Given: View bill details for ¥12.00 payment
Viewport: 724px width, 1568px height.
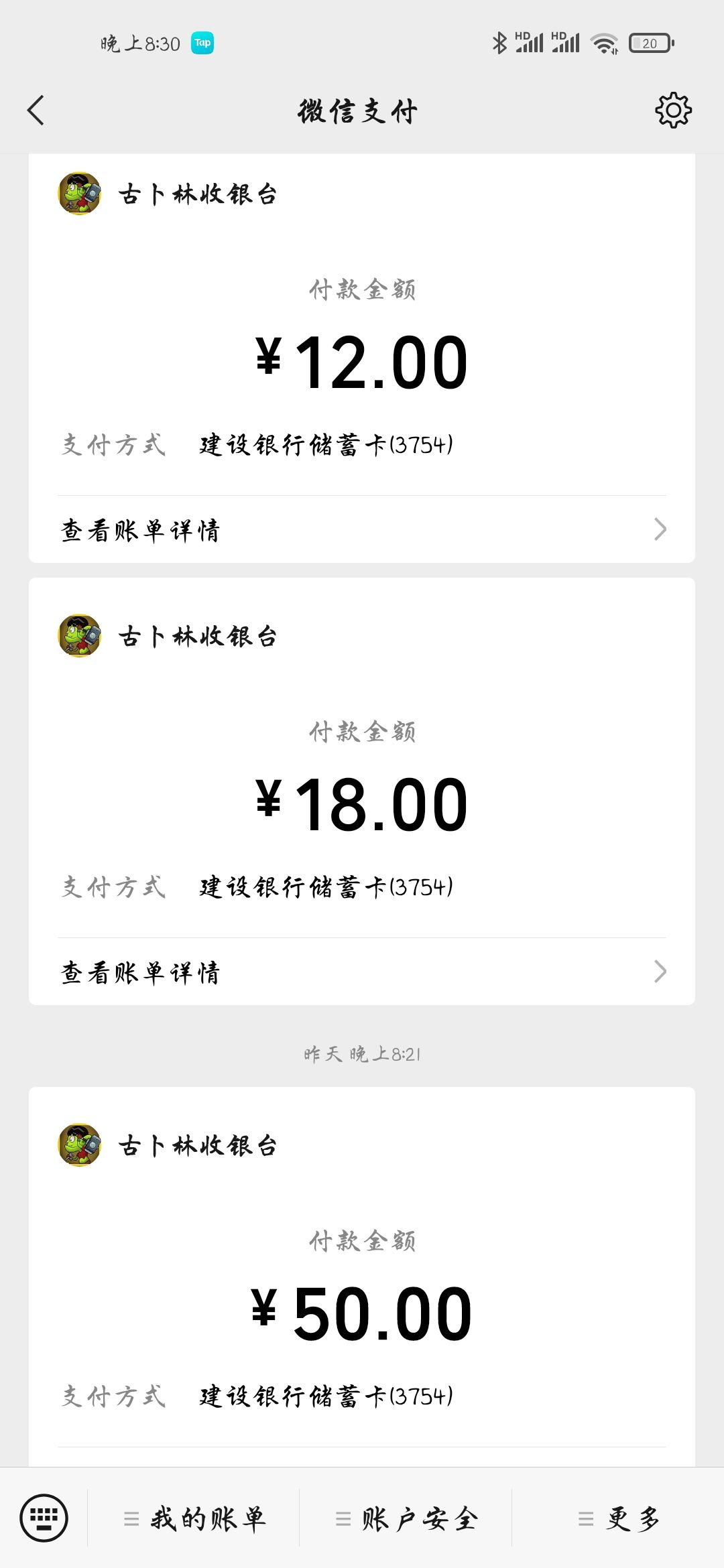Looking at the screenshot, I should click(x=362, y=530).
